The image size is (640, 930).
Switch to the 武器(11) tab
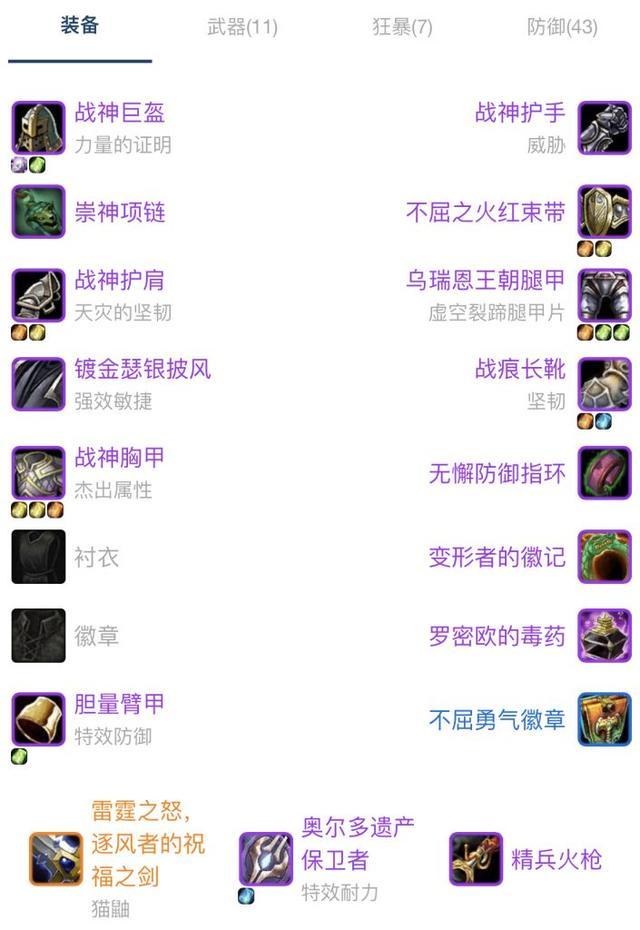(242, 27)
